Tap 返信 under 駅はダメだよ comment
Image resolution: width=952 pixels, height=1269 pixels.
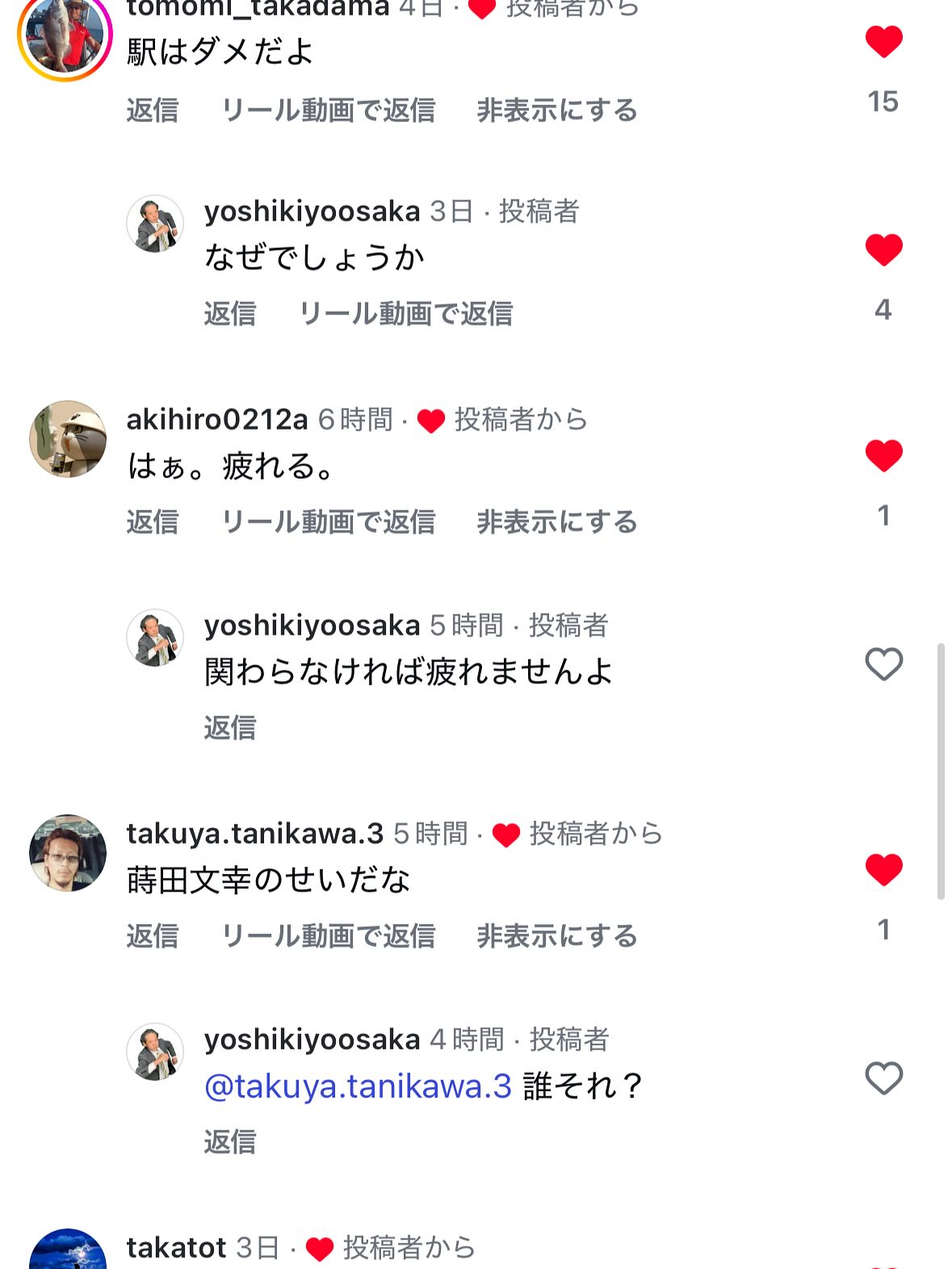pyautogui.click(x=153, y=111)
